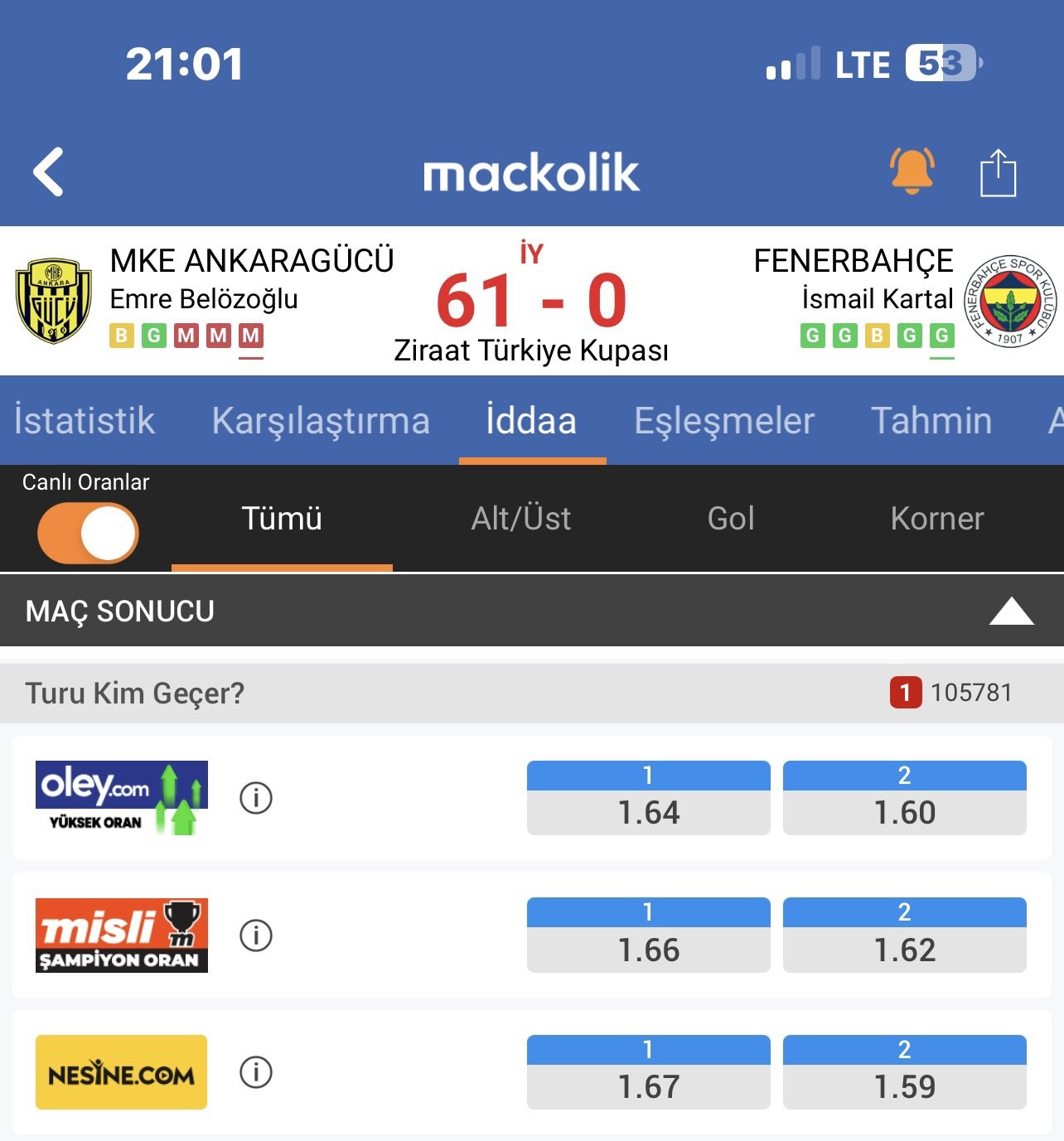Open info for Nesine.com odds
The height and width of the screenshot is (1141, 1064).
coord(256,1072)
